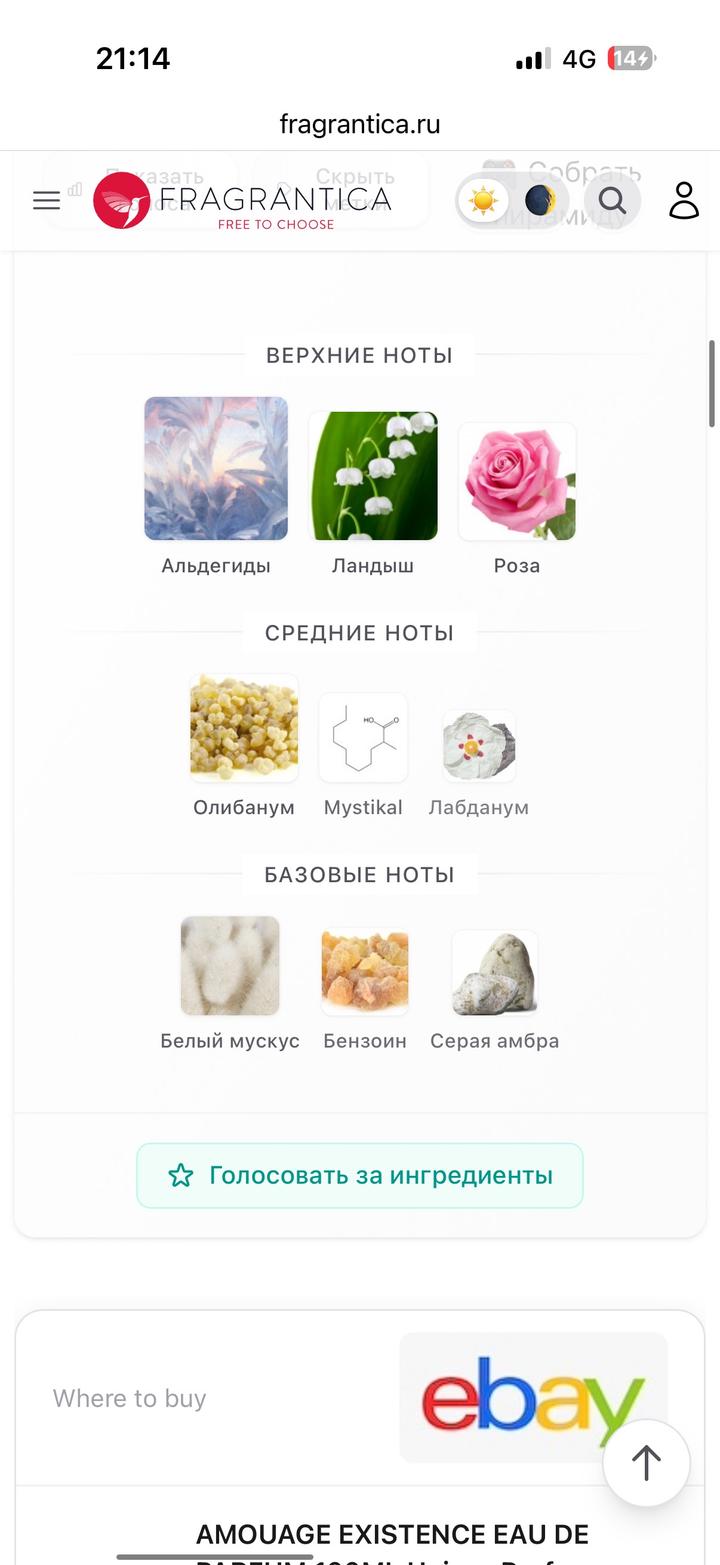
Task: Open the Amouage Existence Eau de Parfum link
Action: (x=392, y=1532)
